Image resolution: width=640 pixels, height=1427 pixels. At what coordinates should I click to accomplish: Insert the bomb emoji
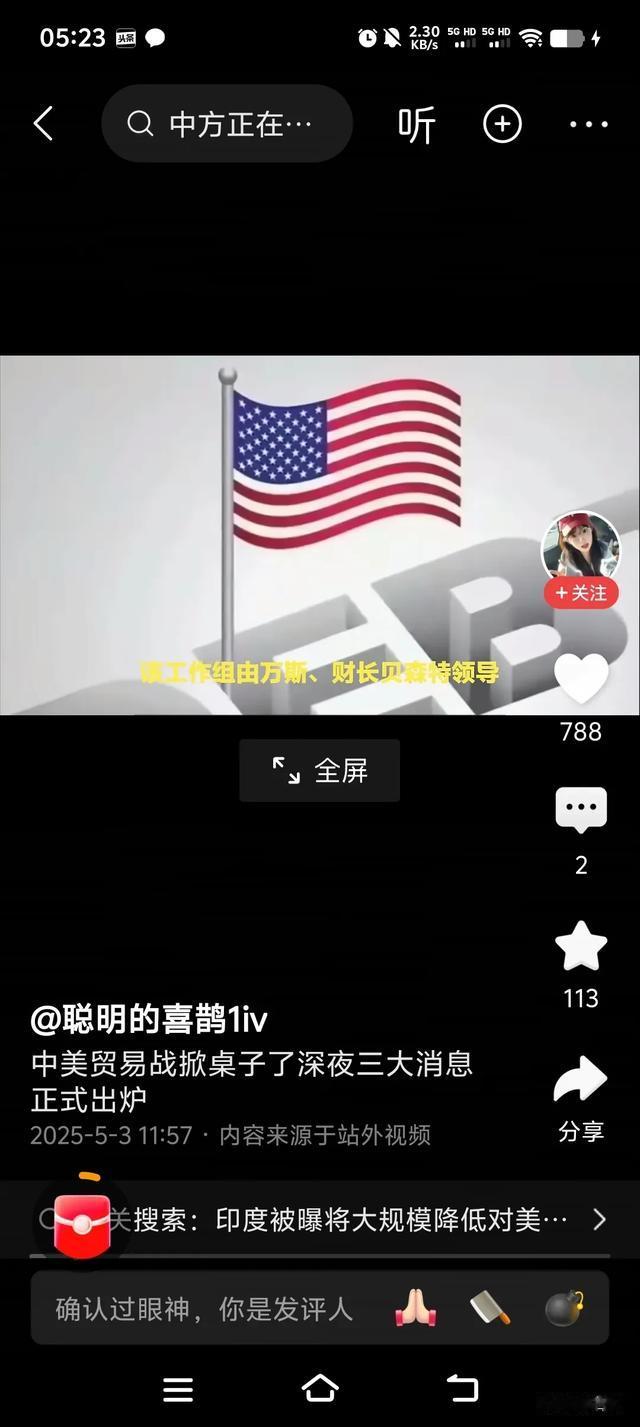pos(564,1308)
